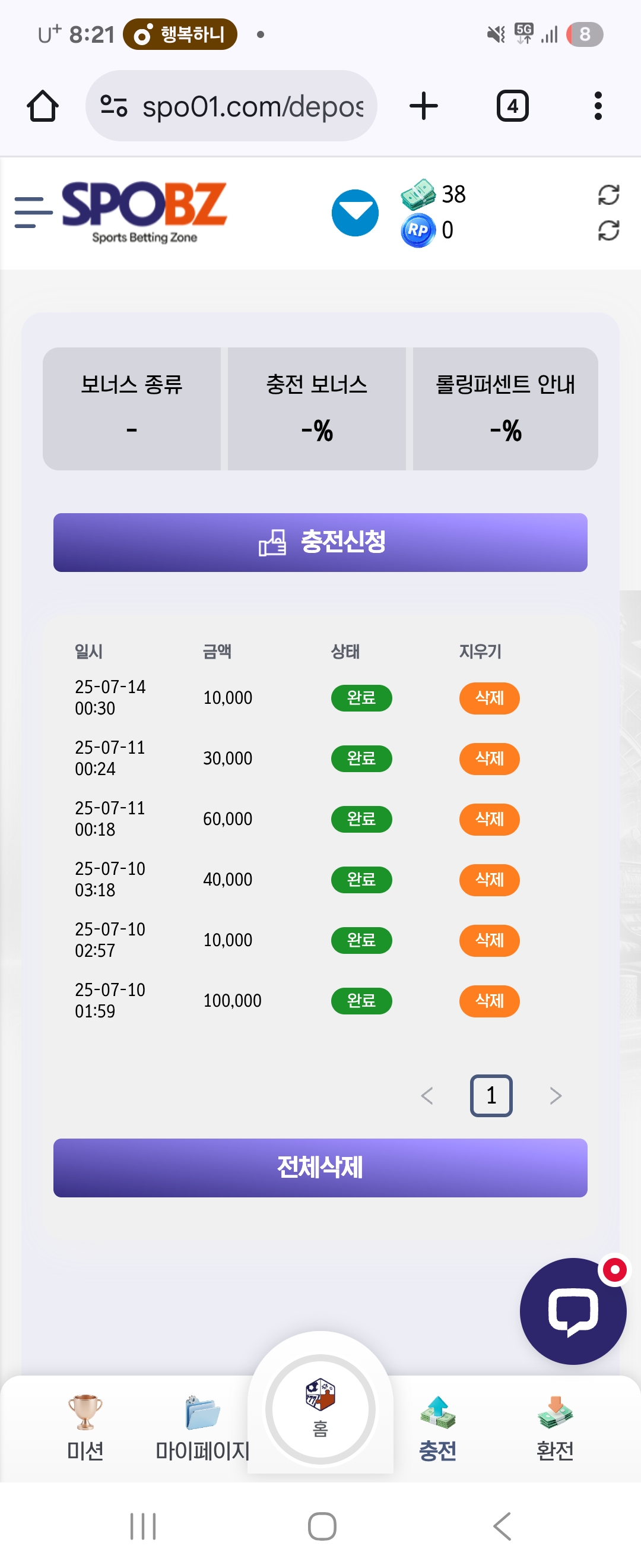Go to 홈 from the bottom navigation
The width and height of the screenshot is (641, 1568).
point(320,1409)
